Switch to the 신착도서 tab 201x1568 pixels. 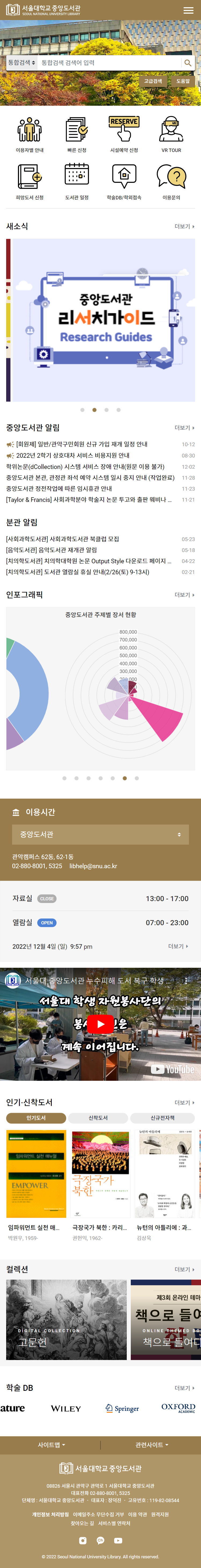98,1118
